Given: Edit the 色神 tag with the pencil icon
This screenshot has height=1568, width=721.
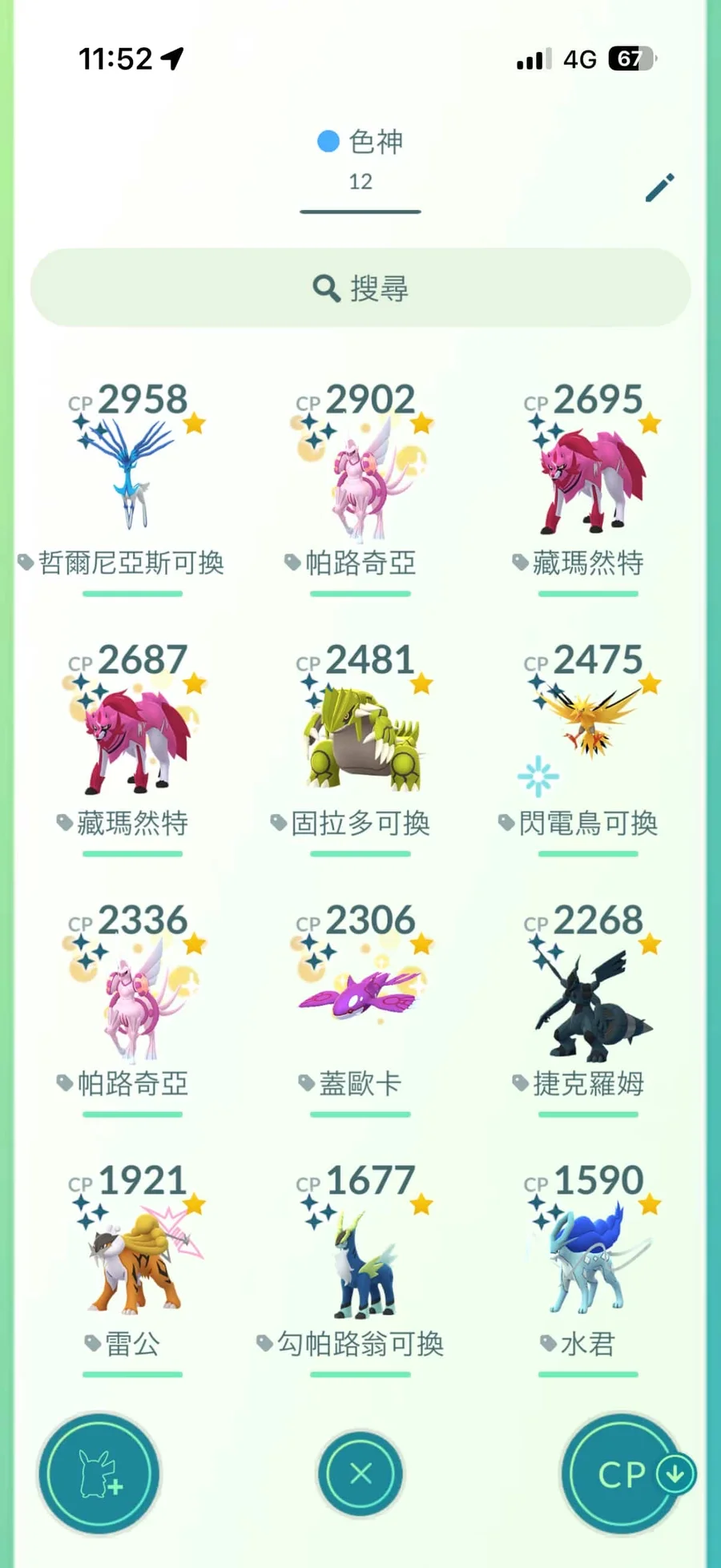Looking at the screenshot, I should (x=659, y=188).
